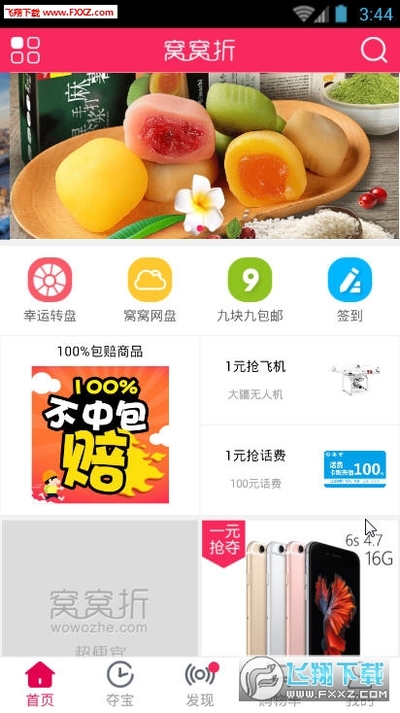400x713 pixels.
Task: Switch to the 发现 tab
Action: pos(200,684)
